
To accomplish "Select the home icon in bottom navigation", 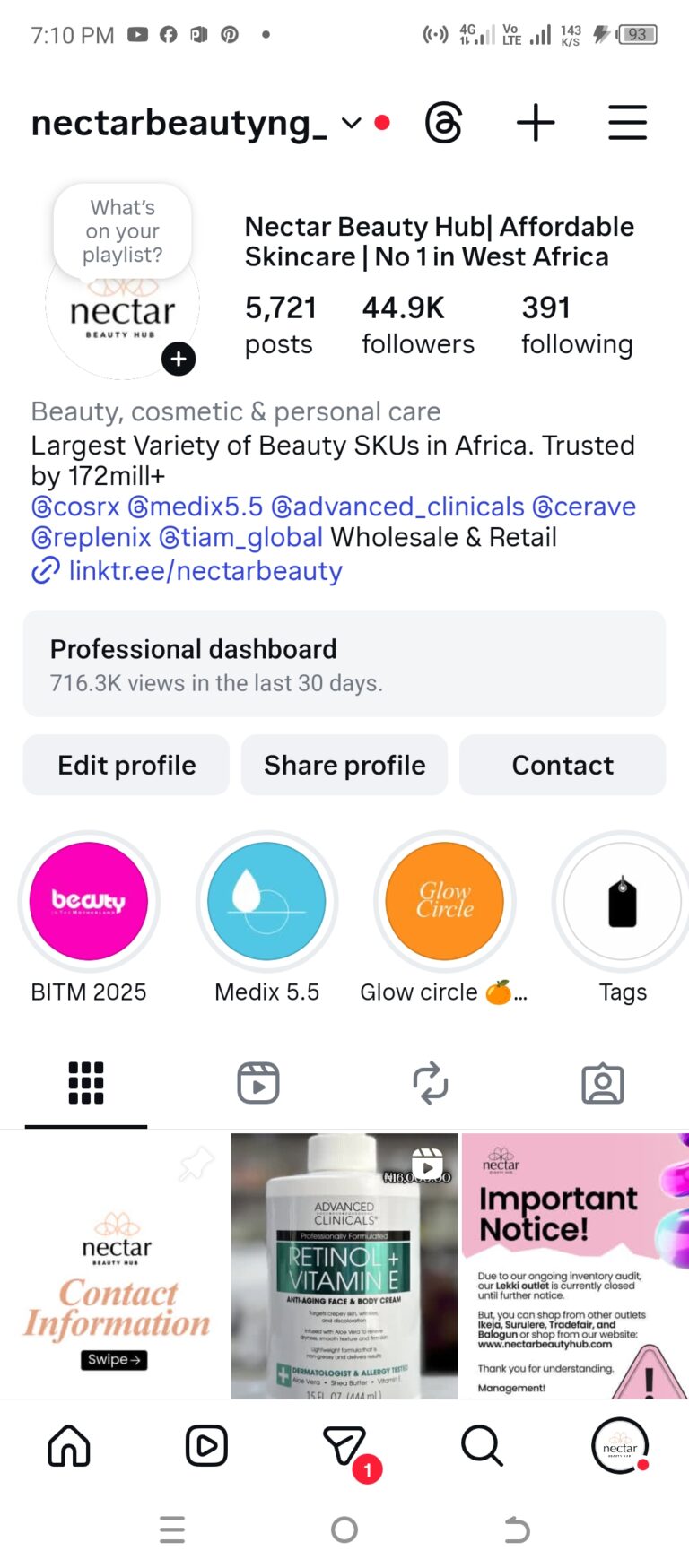I will click(x=69, y=1446).
